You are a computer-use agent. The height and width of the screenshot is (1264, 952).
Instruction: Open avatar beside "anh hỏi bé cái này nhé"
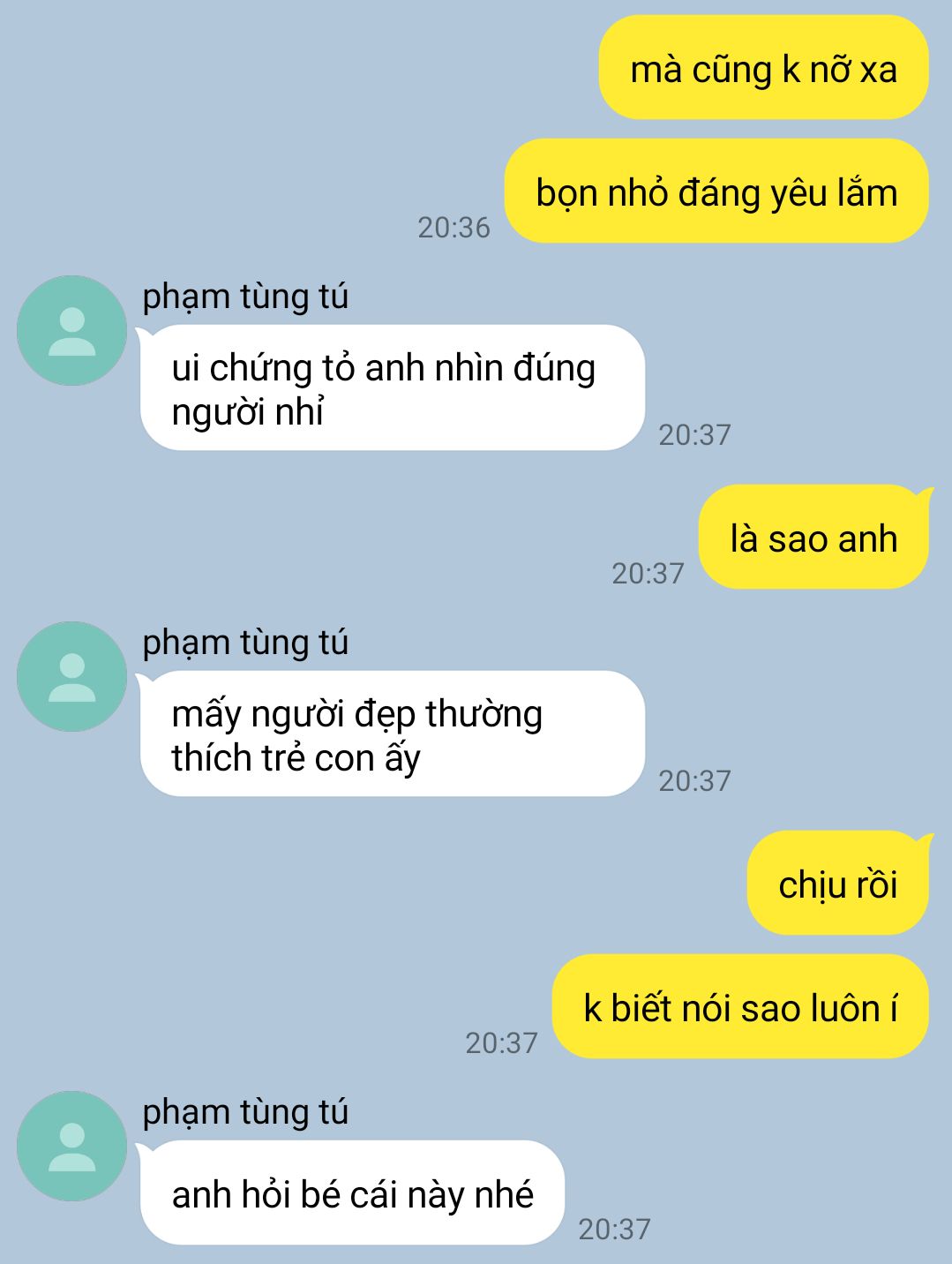[71, 1146]
